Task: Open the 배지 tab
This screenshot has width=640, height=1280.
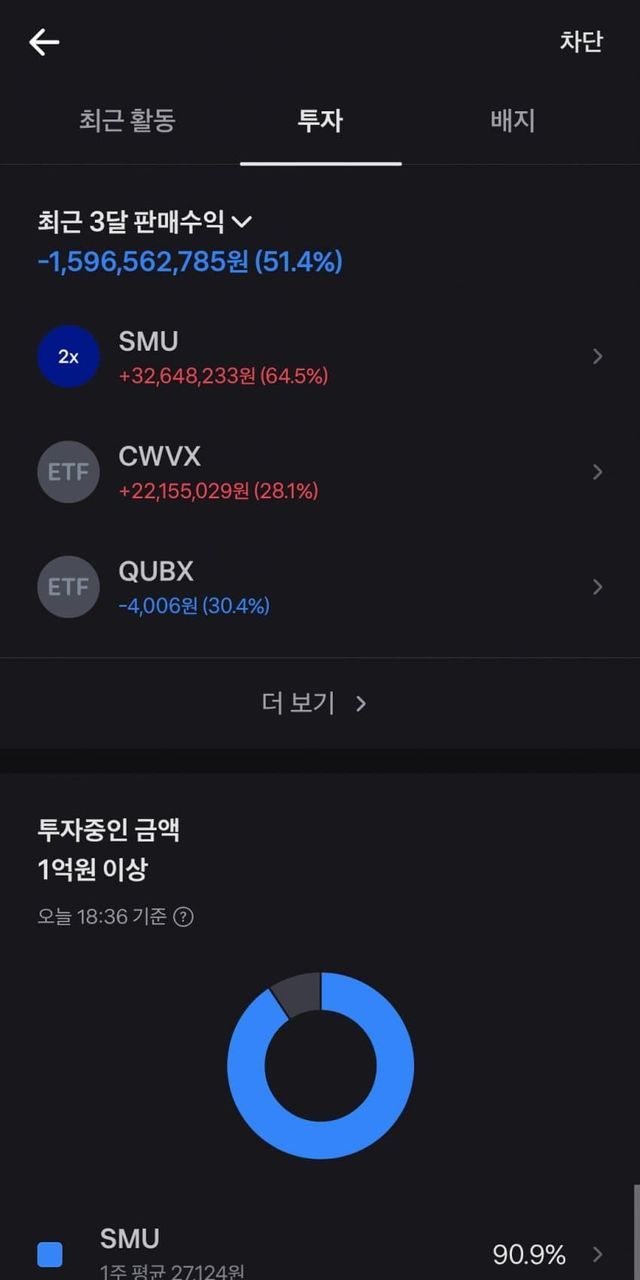Action: 512,121
